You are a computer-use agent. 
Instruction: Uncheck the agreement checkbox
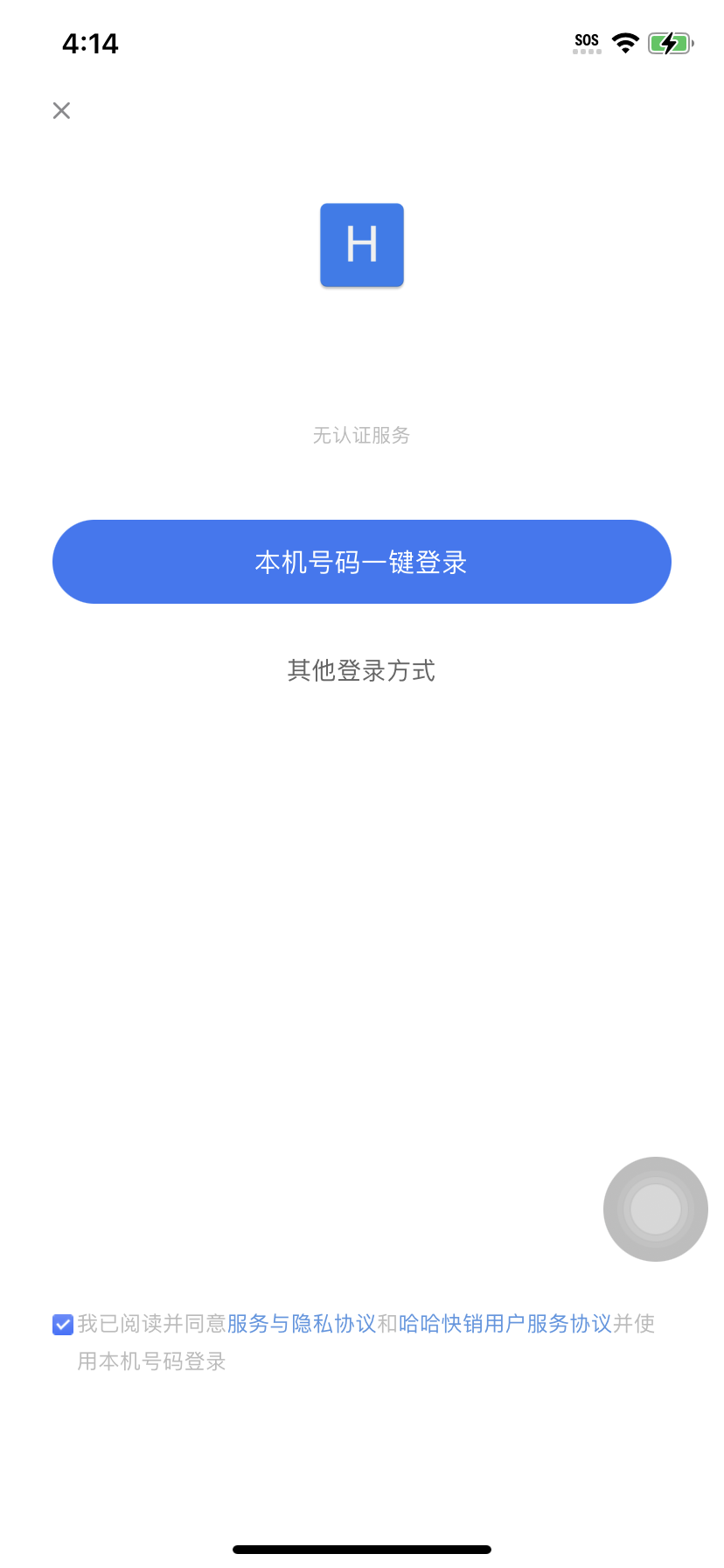63,1324
